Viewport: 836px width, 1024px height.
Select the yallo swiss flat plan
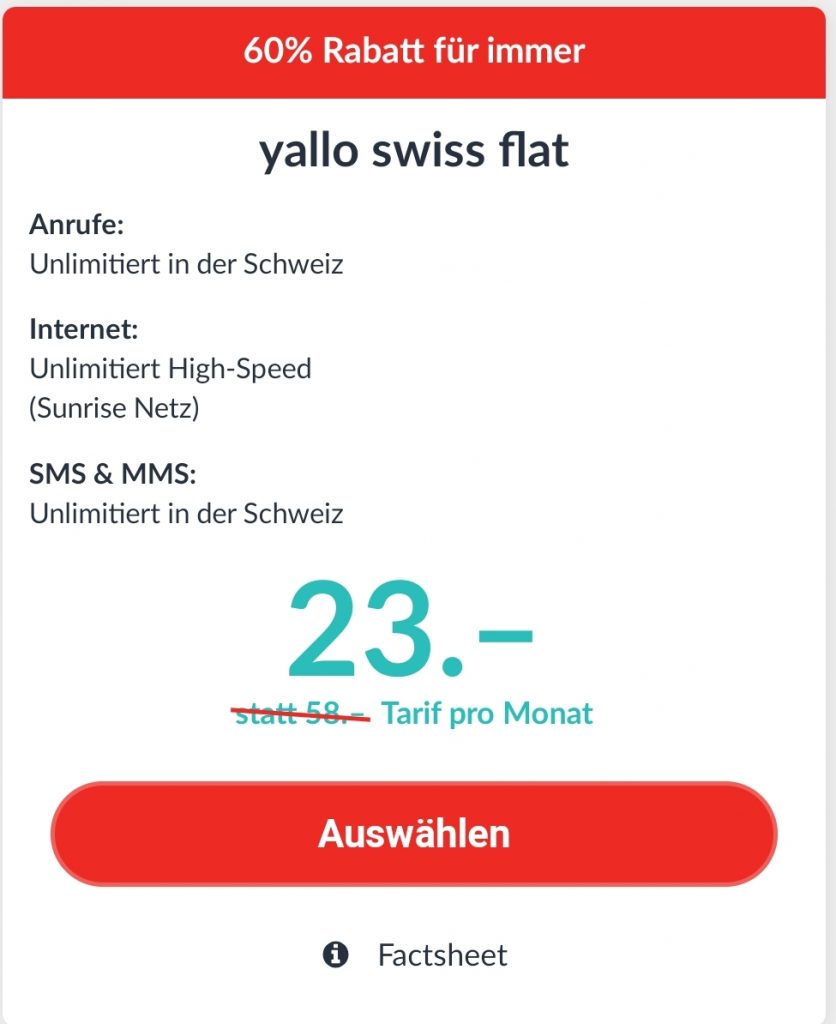point(413,833)
